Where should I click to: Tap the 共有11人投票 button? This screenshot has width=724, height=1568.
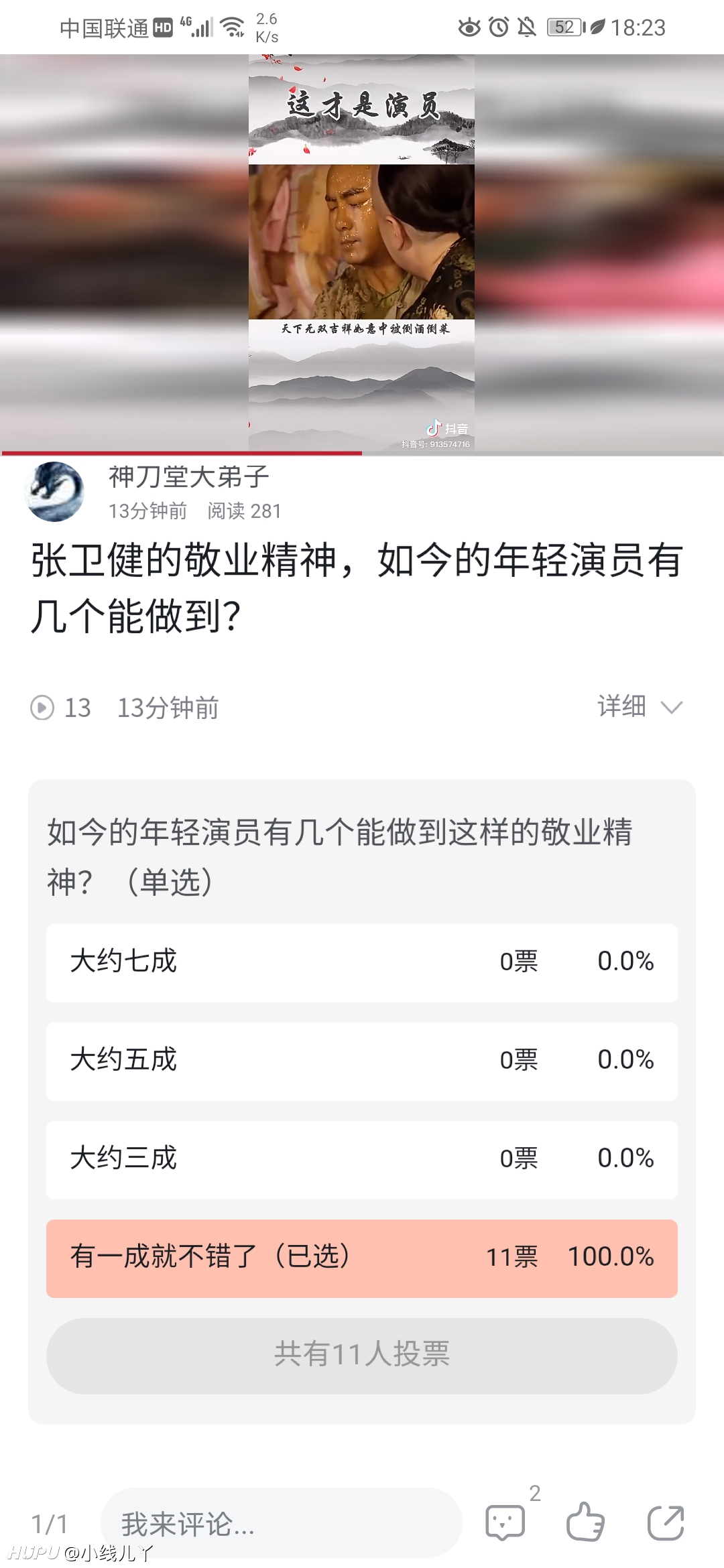(x=362, y=1356)
